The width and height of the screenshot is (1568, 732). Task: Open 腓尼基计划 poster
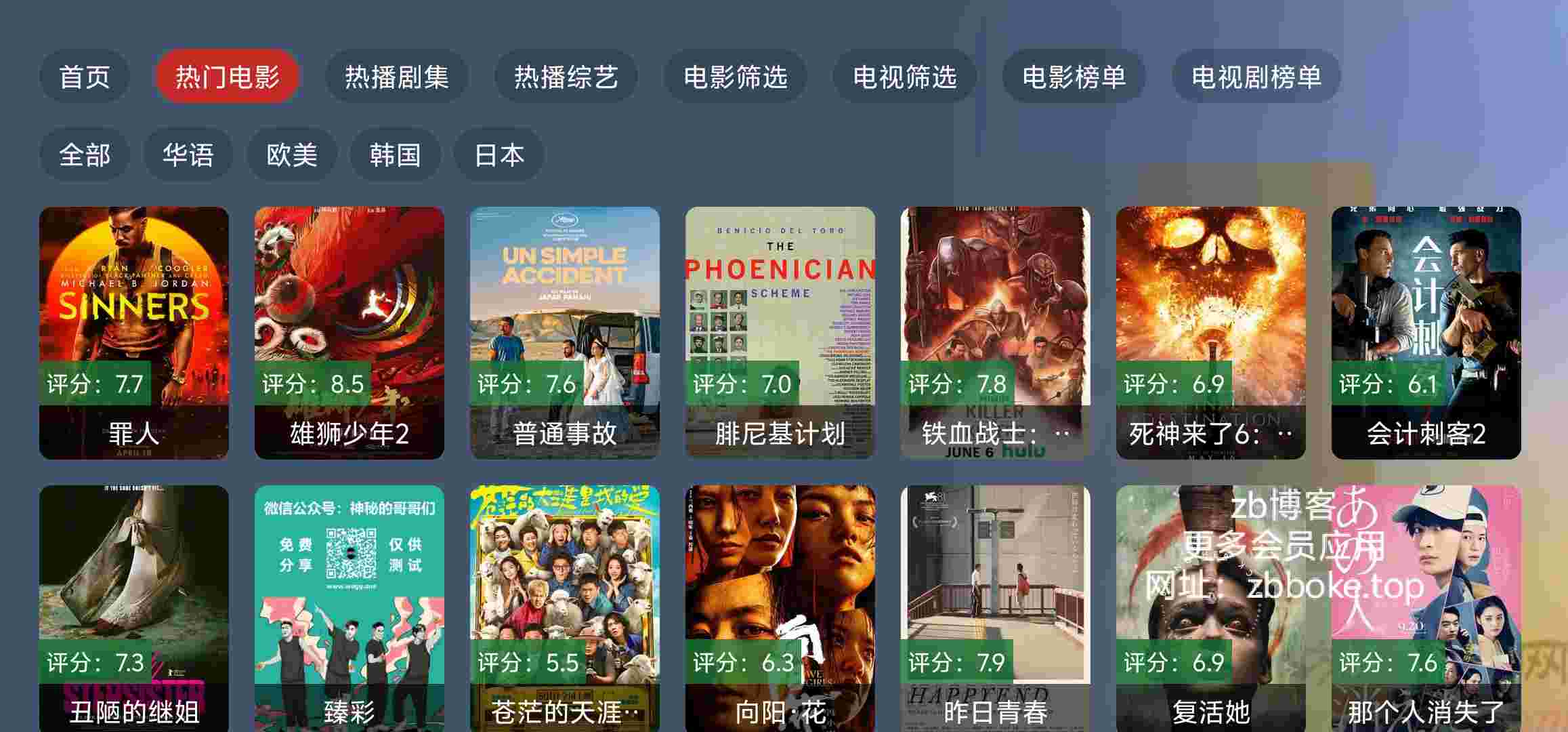(780, 332)
